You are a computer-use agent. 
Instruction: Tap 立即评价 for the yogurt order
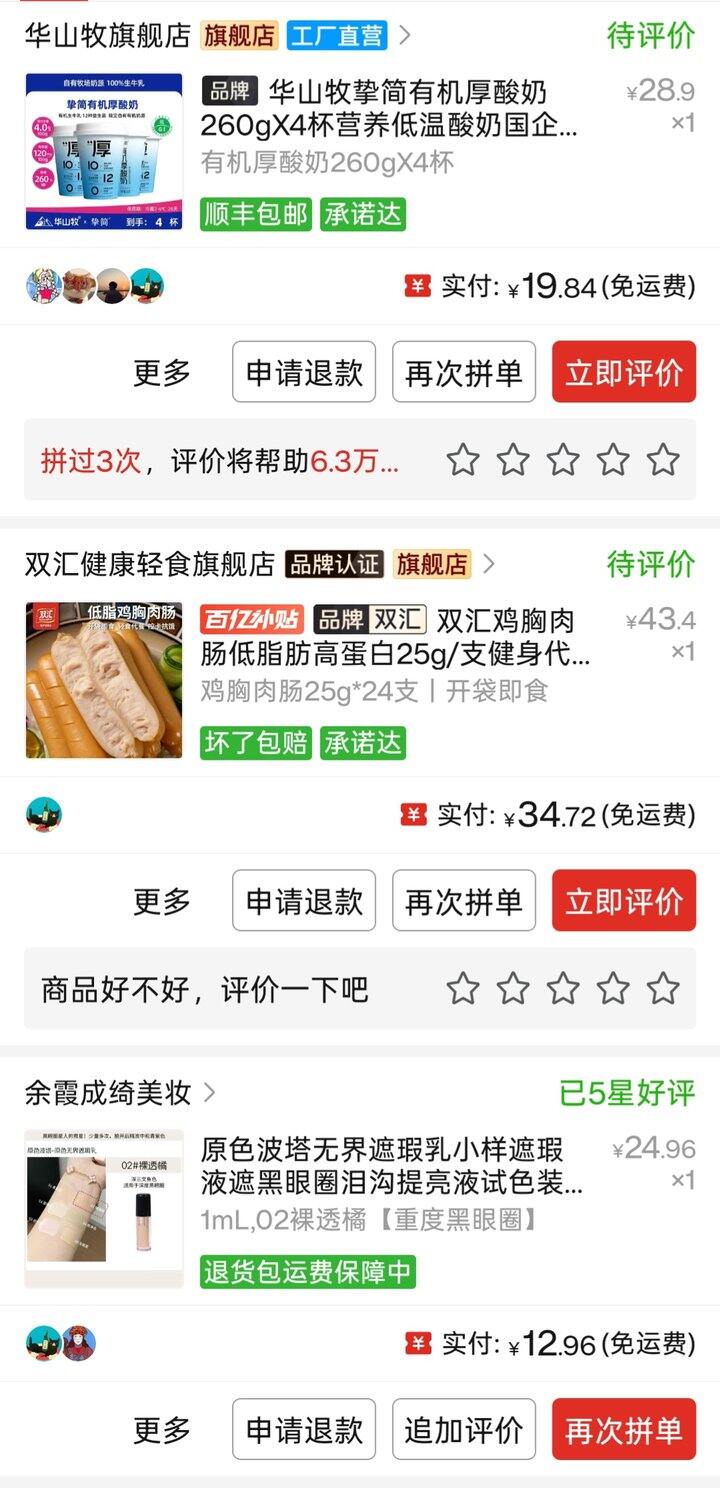(624, 373)
